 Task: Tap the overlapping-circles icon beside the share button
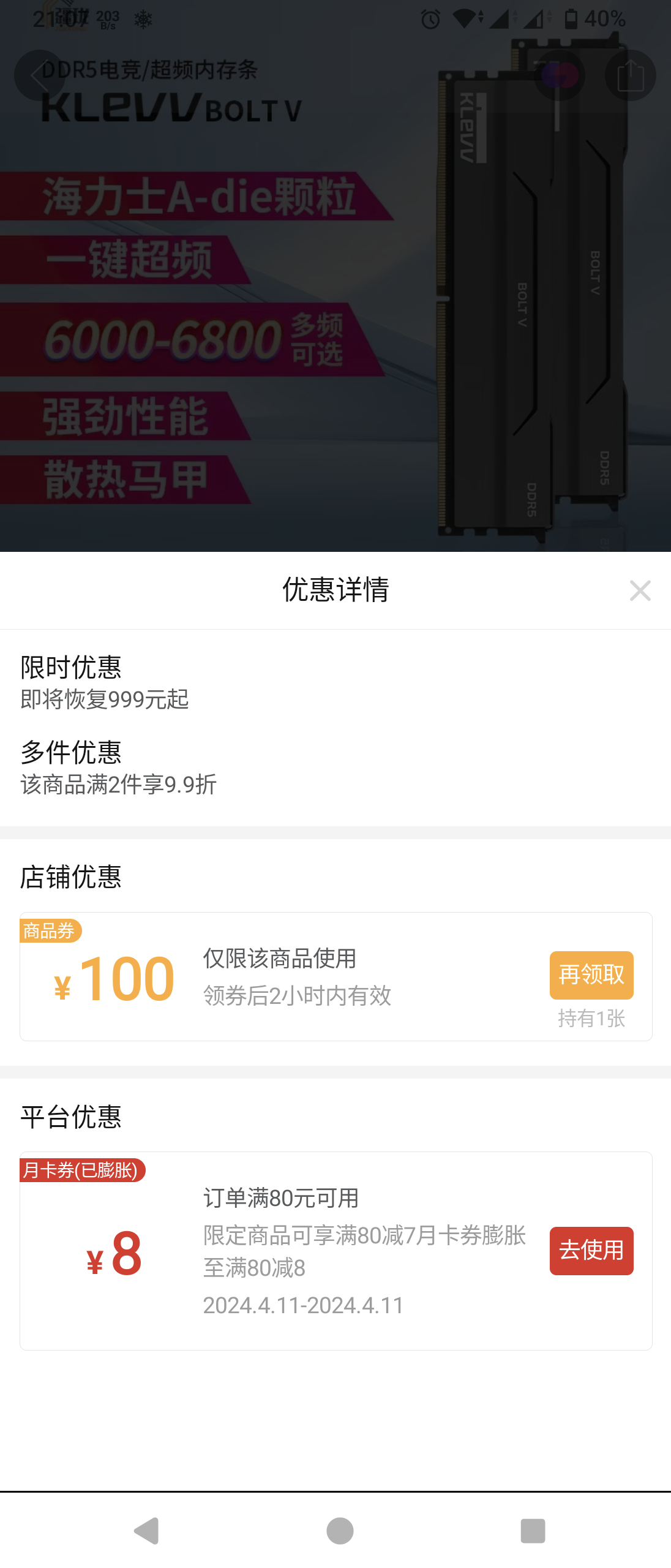(559, 75)
